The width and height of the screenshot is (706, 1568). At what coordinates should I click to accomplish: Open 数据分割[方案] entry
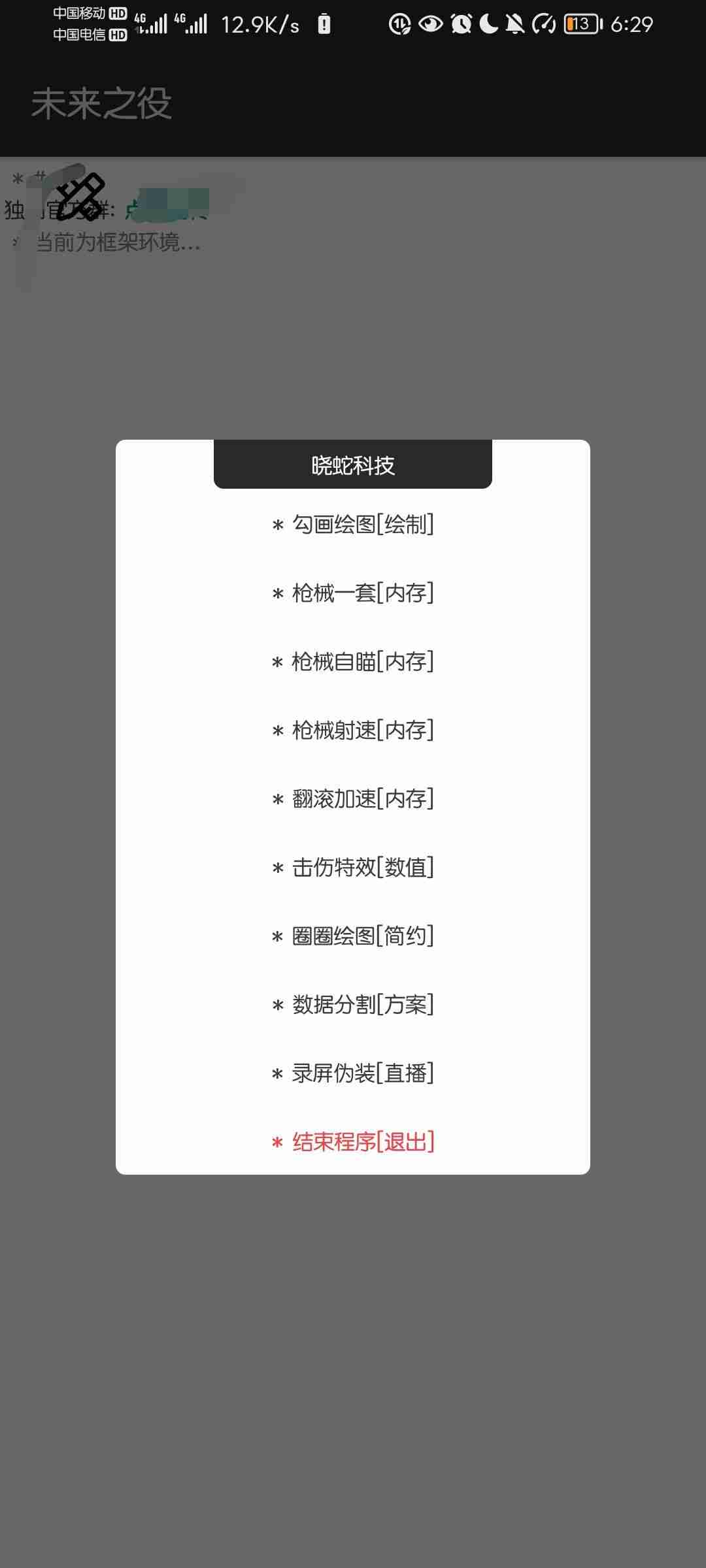pyautogui.click(x=353, y=1004)
